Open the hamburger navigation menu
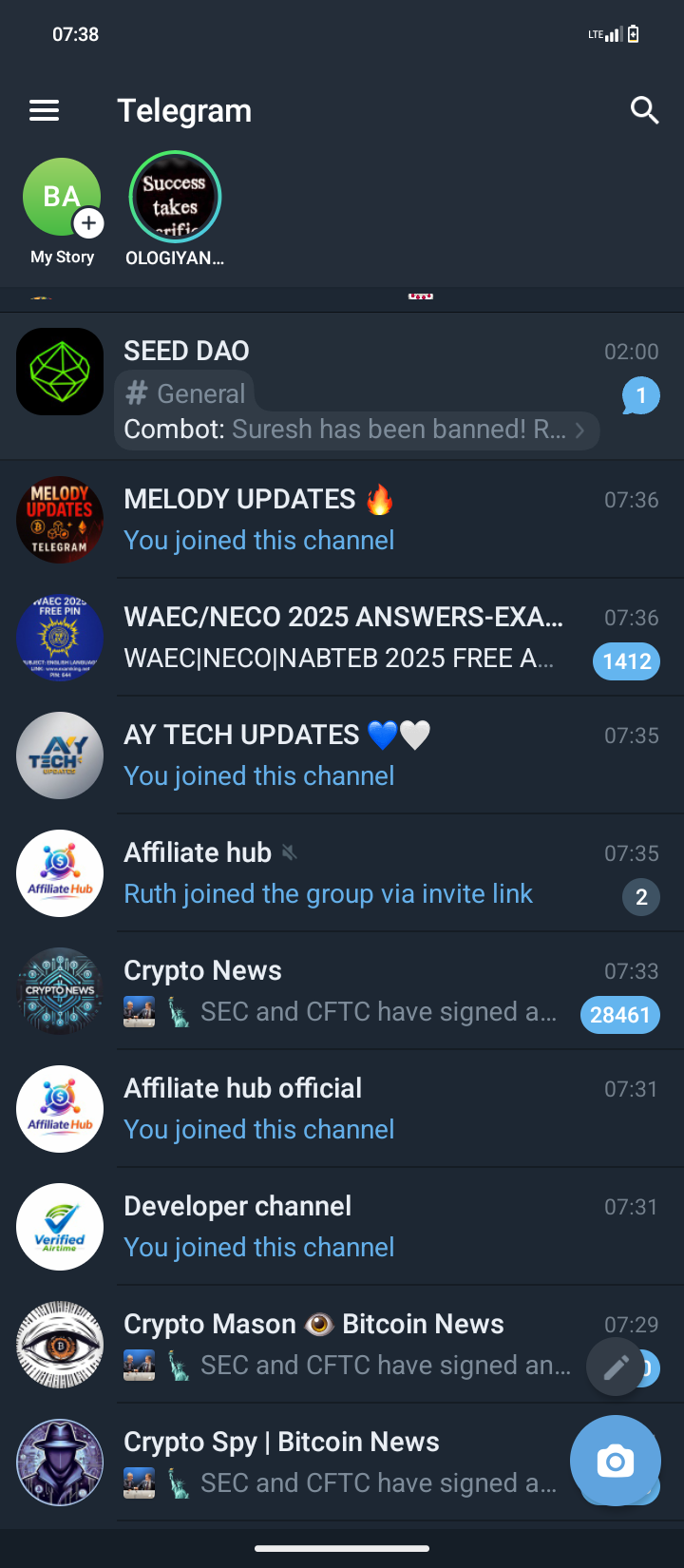The width and height of the screenshot is (684, 1568). [45, 111]
